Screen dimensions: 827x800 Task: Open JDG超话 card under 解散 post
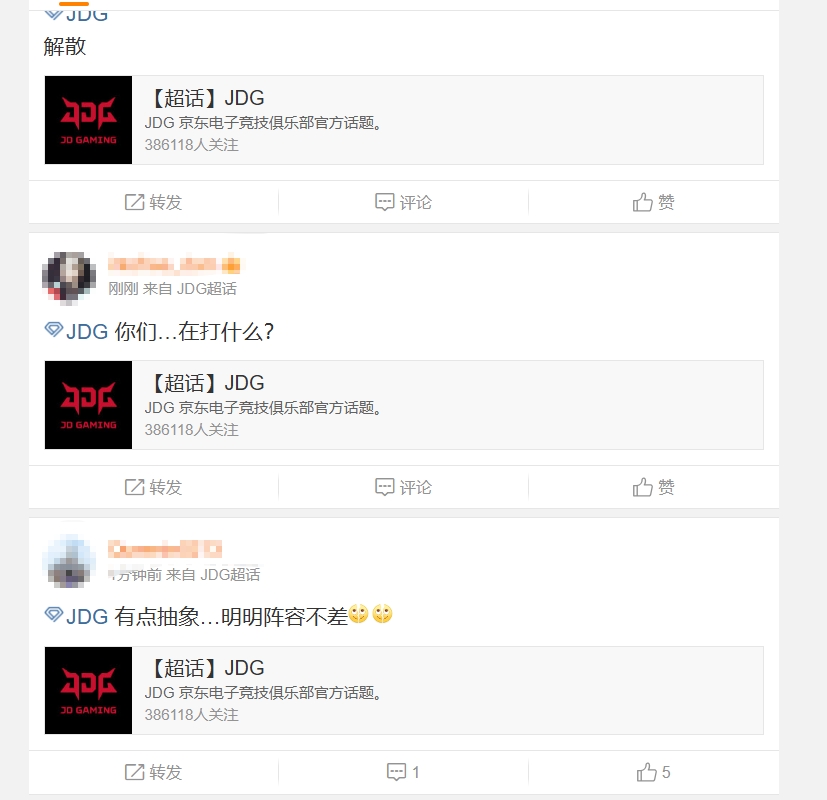[x=403, y=120]
